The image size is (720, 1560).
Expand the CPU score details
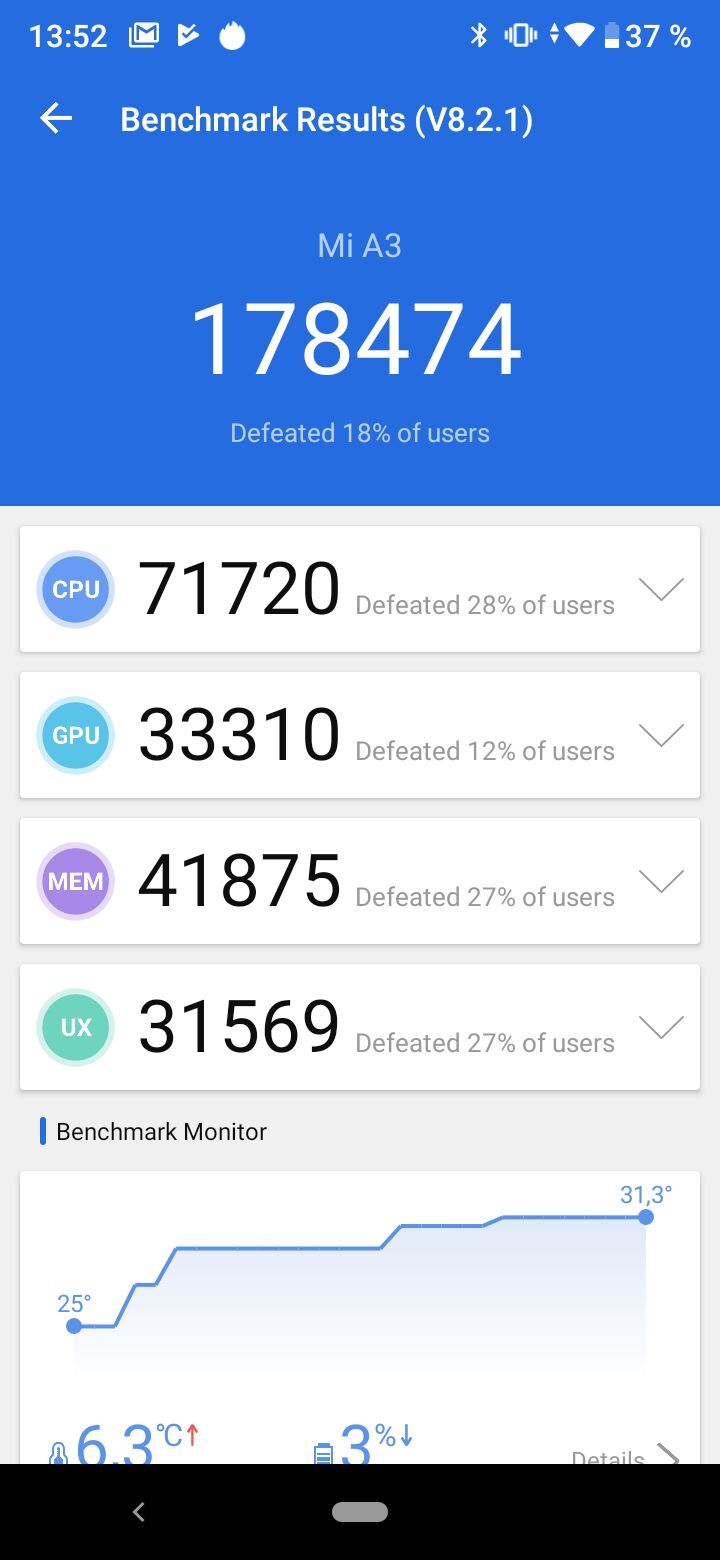click(661, 589)
